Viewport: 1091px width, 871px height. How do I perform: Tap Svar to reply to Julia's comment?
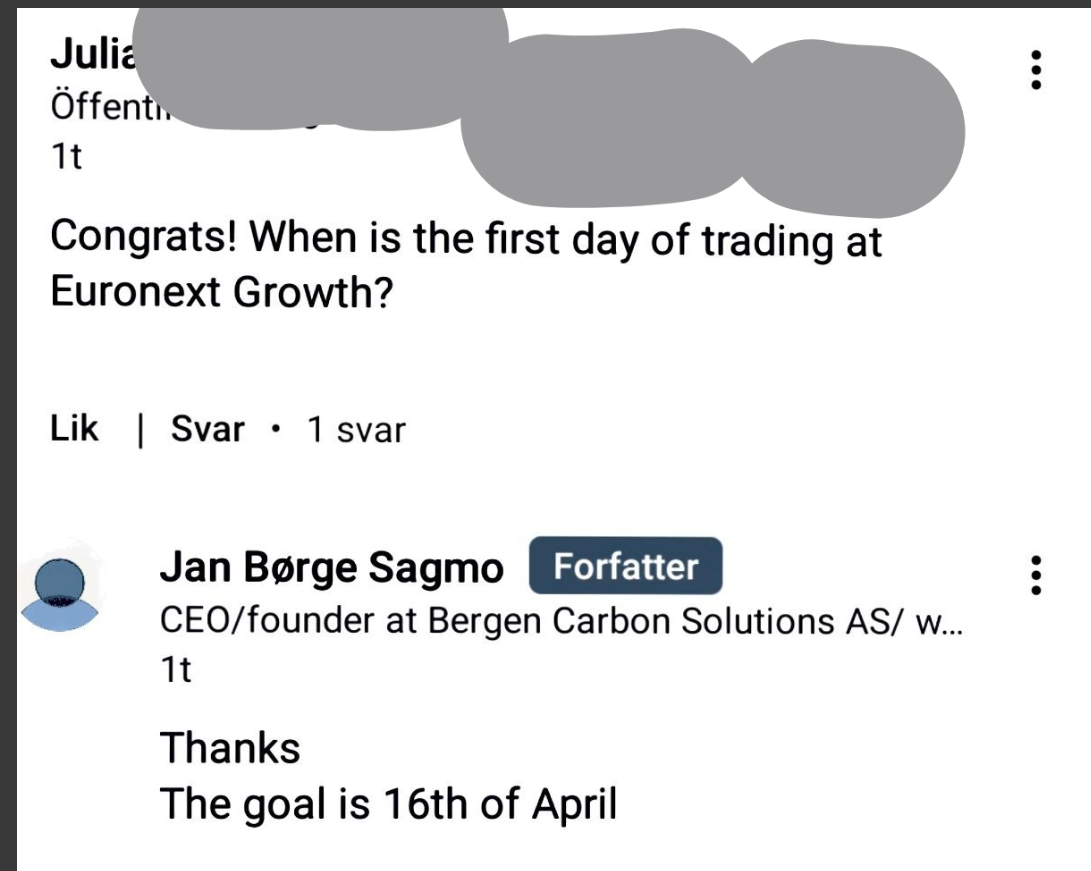point(207,429)
